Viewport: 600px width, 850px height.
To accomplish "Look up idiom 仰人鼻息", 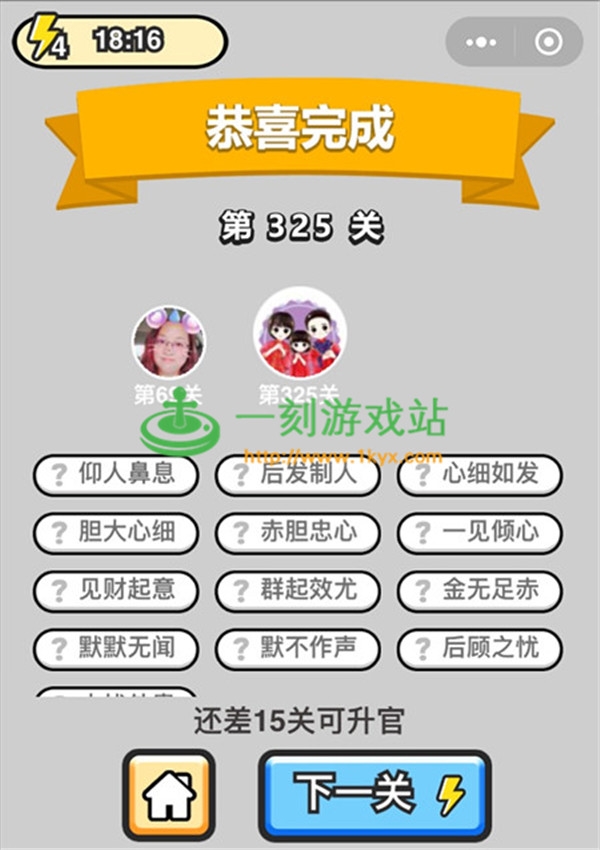I will coord(116,474).
